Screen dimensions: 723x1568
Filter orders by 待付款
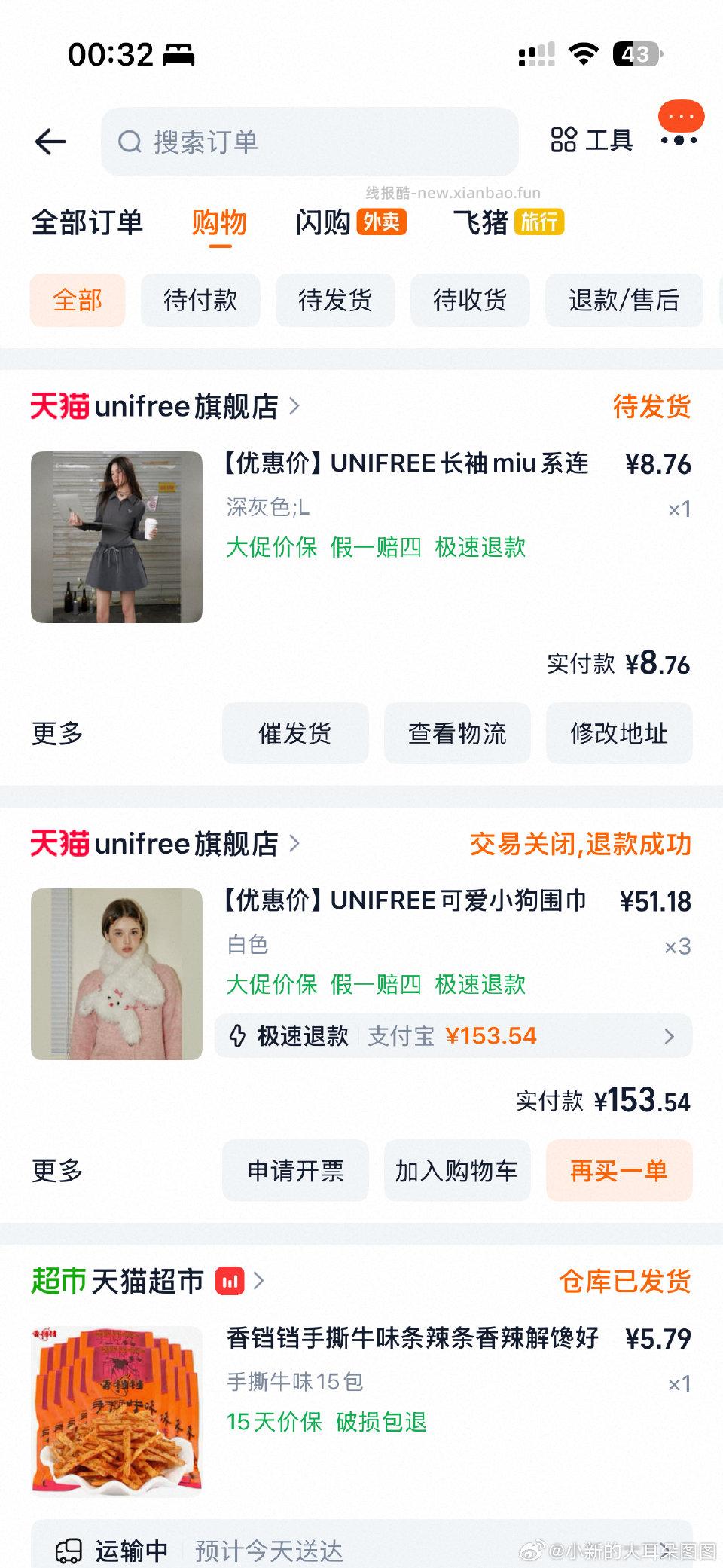200,301
